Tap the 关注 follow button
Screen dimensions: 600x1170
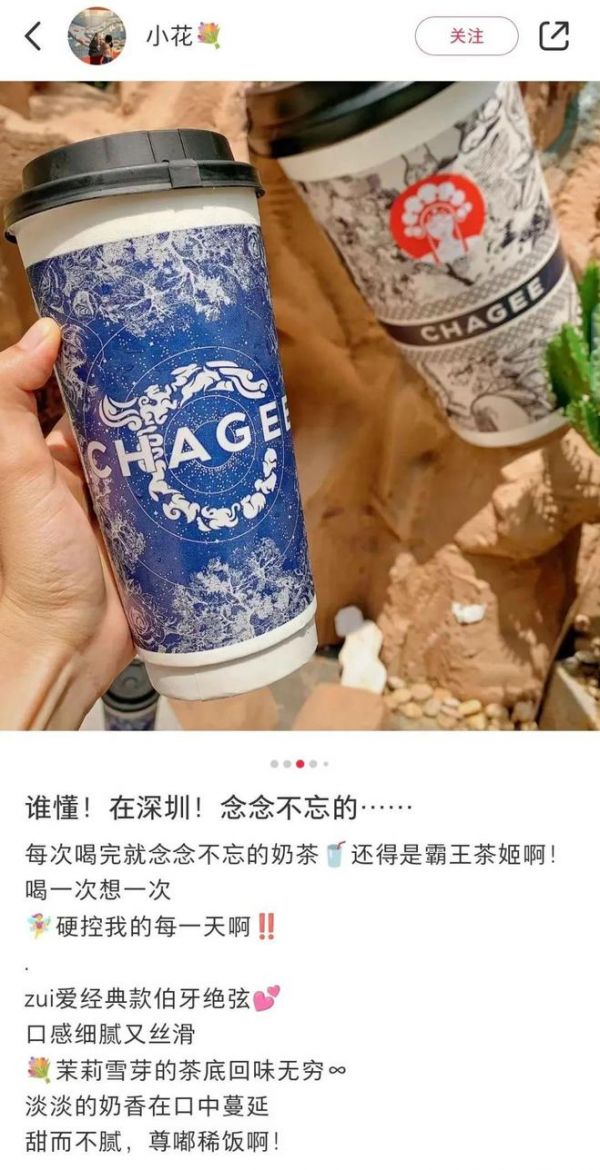tap(466, 37)
